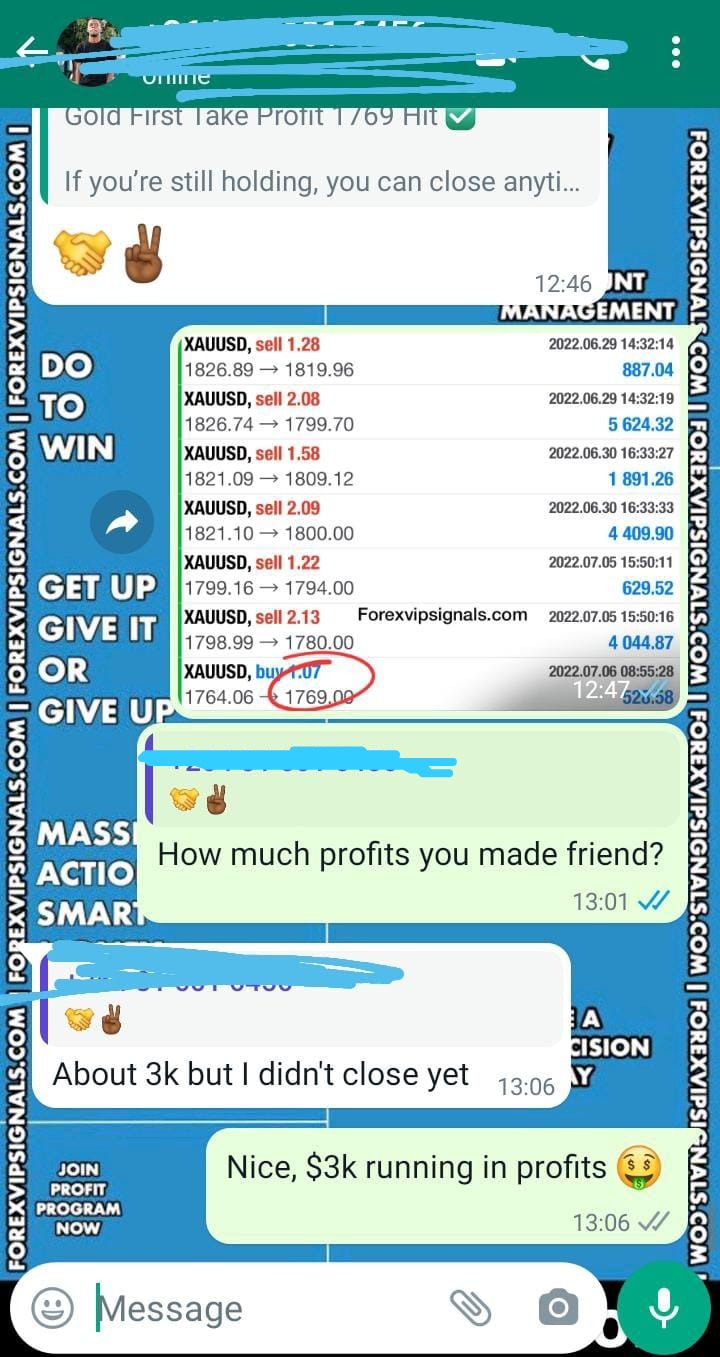Jump to quoted Gold First Take Profit message

click(x=320, y=150)
